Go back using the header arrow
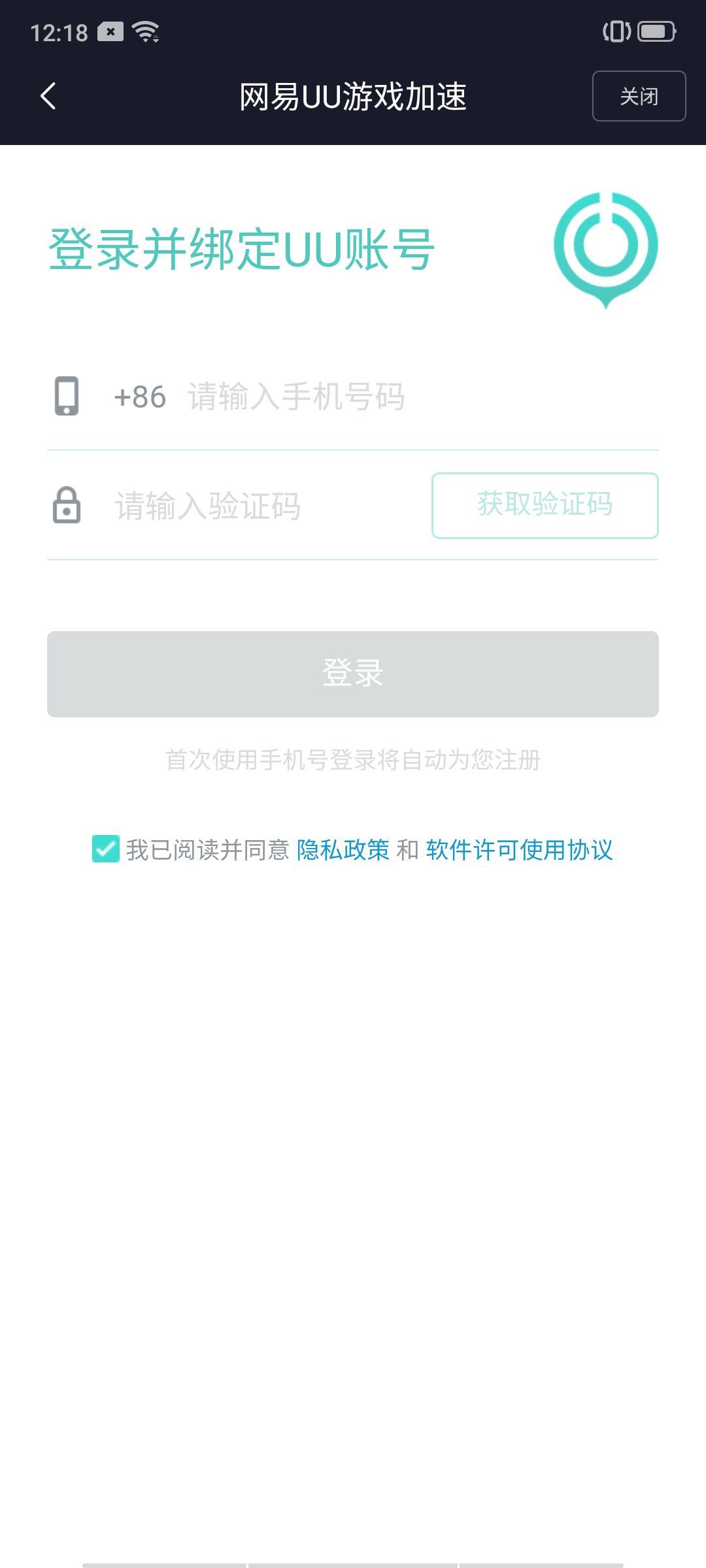 (x=48, y=96)
